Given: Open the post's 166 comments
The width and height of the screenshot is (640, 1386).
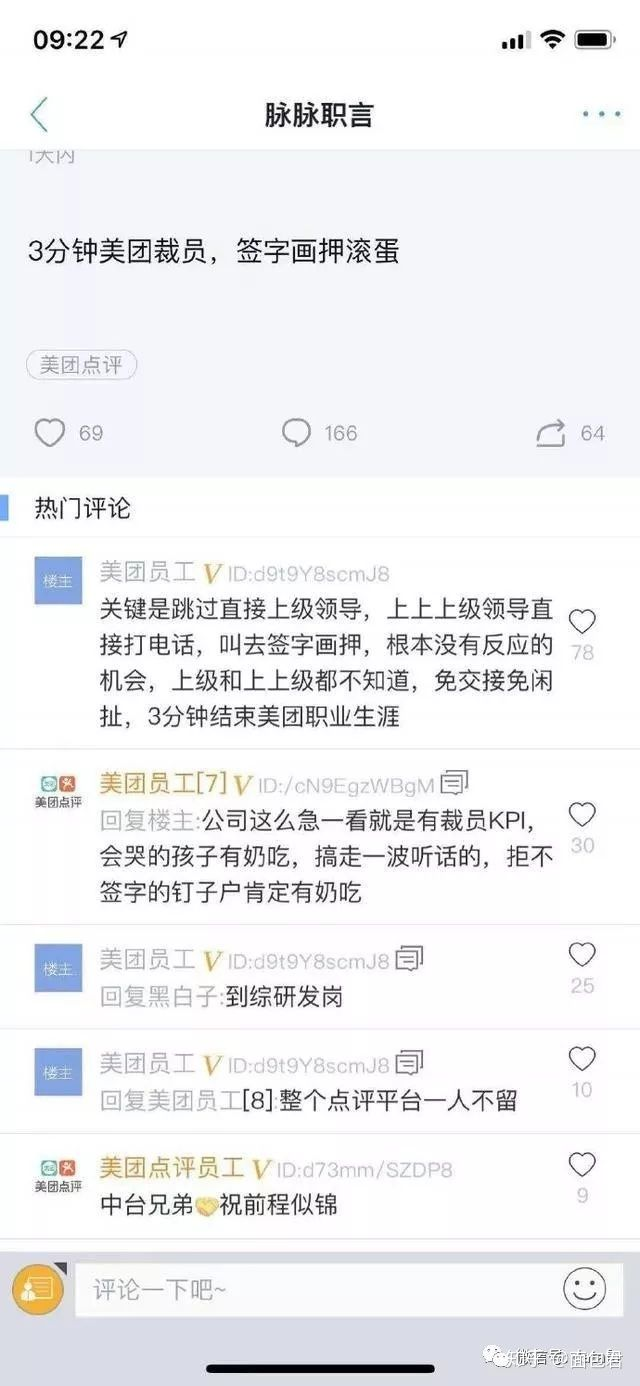Looking at the screenshot, I should (x=297, y=432).
